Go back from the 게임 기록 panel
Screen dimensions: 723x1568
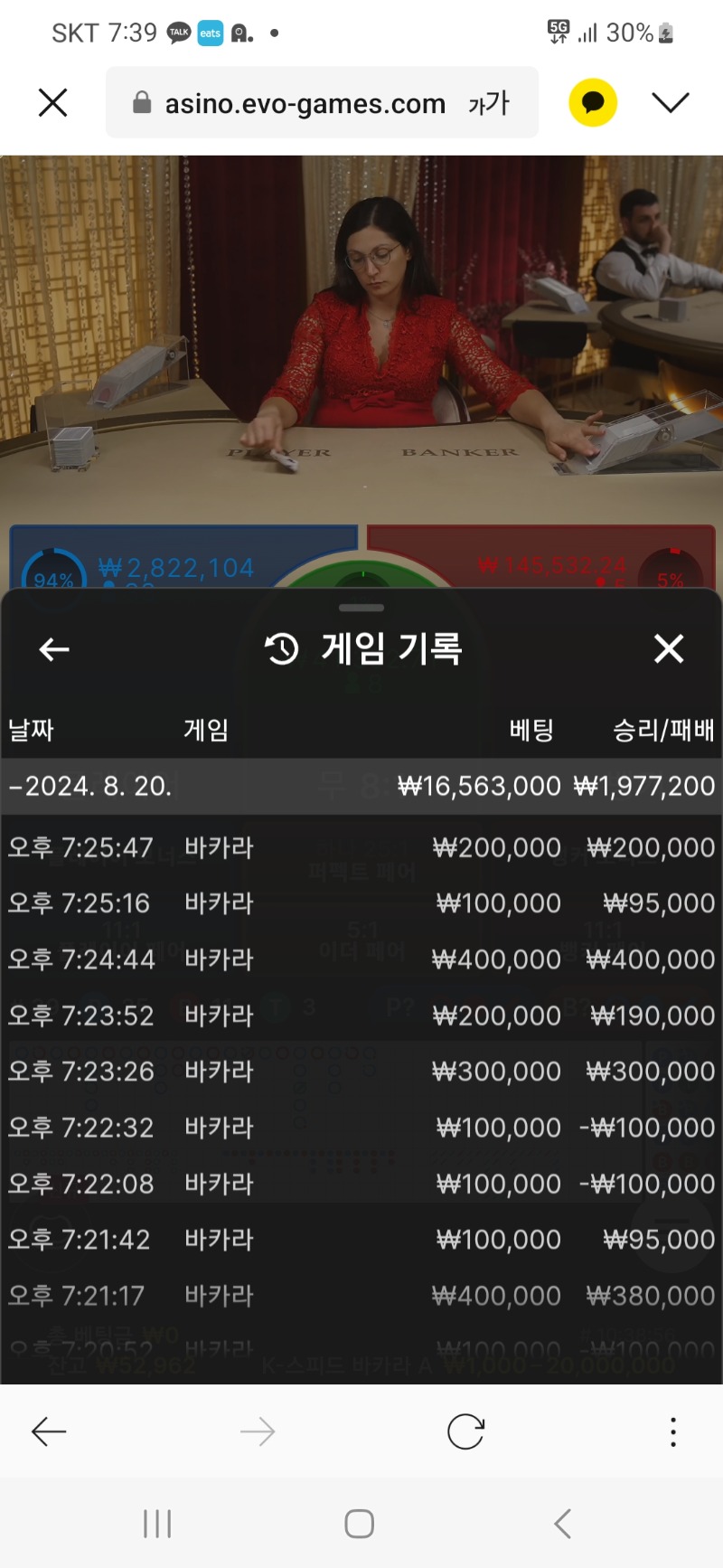click(x=54, y=649)
